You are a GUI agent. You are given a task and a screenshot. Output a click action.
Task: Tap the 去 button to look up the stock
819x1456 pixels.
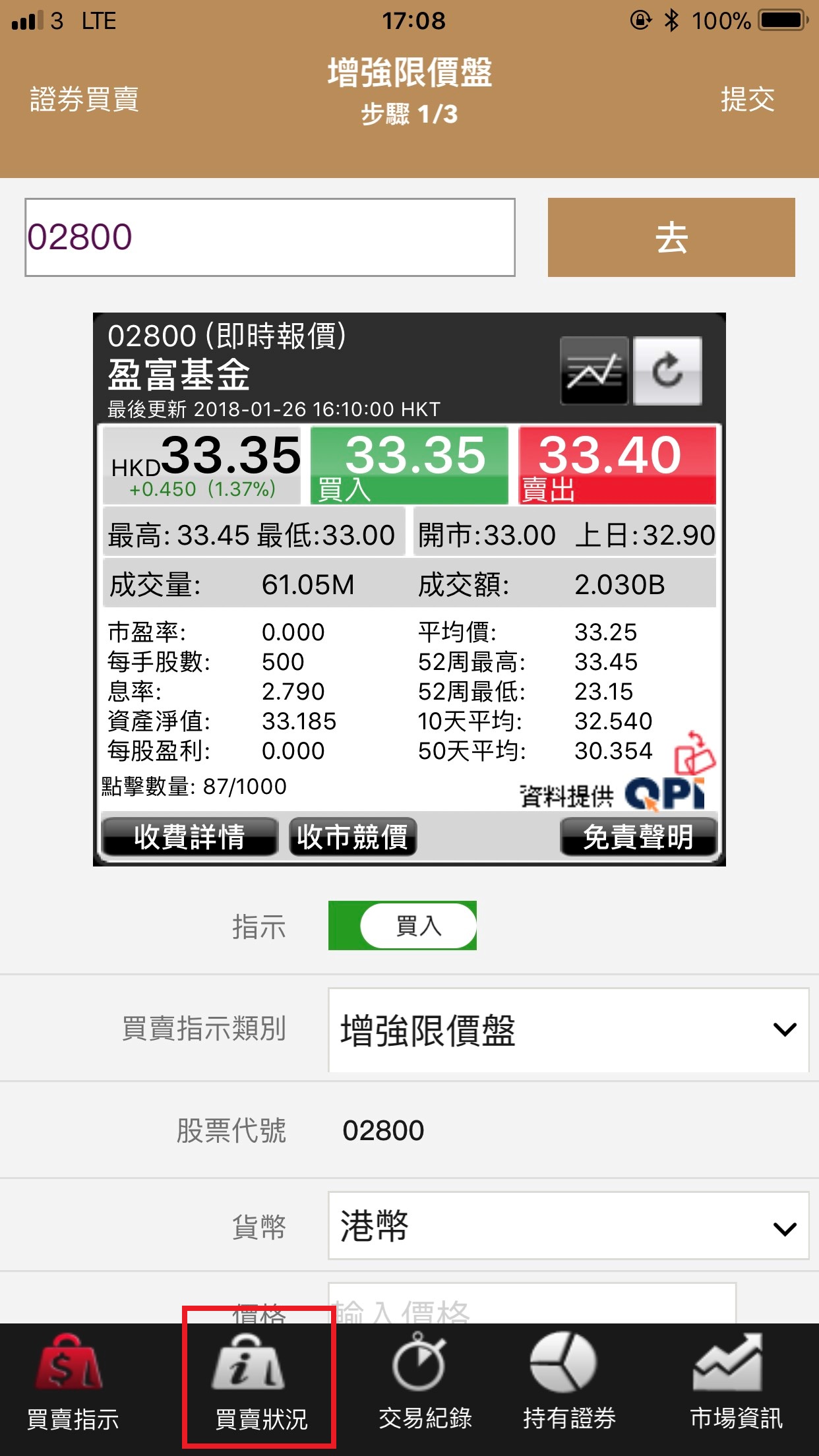(x=671, y=237)
